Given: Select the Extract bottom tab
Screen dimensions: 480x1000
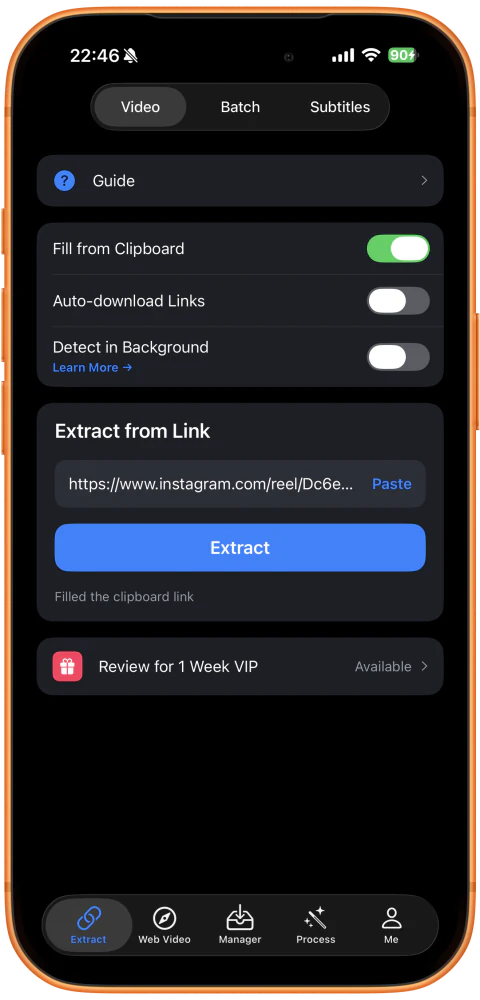Looking at the screenshot, I should [89, 925].
